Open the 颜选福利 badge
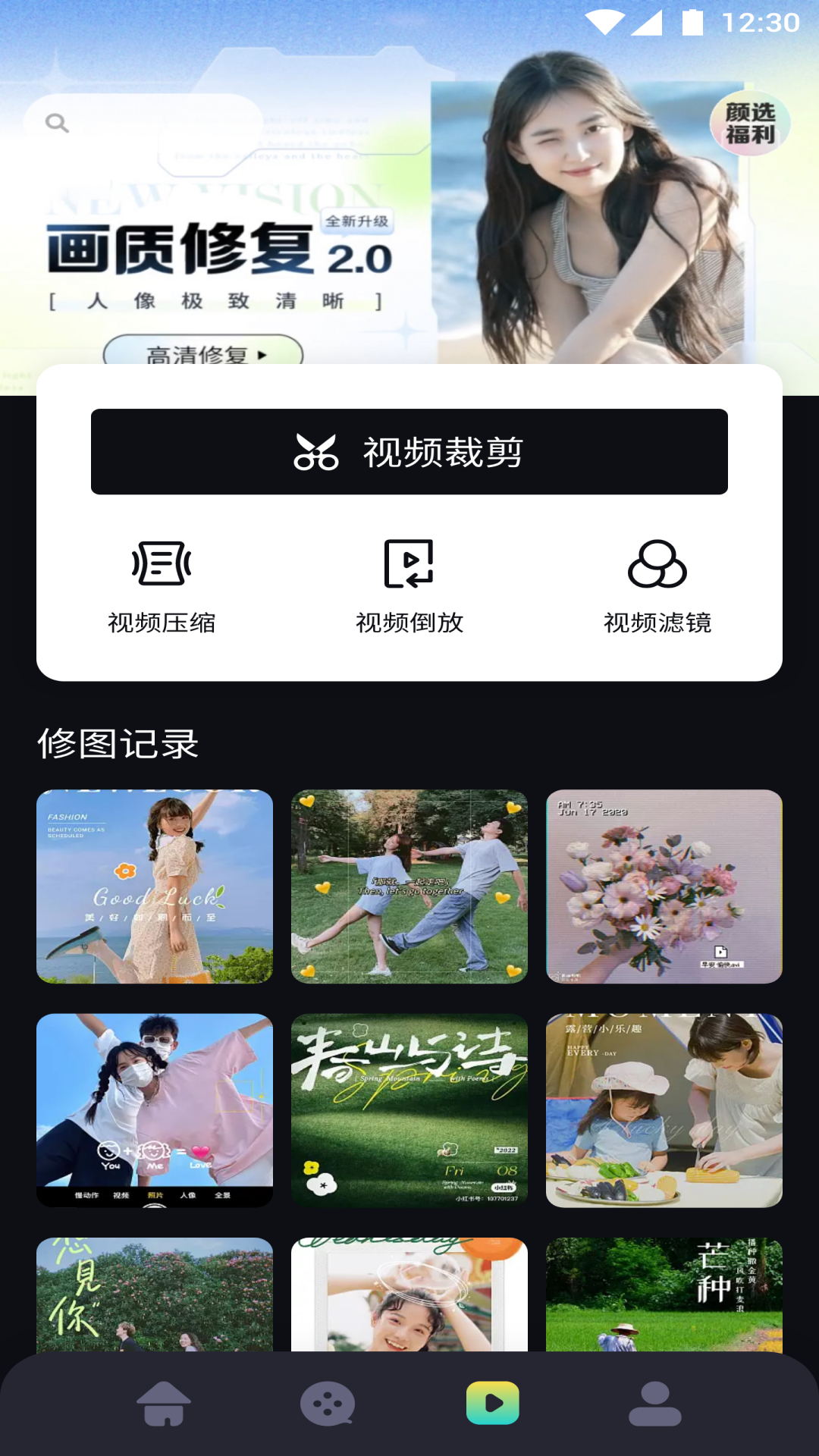The width and height of the screenshot is (819, 1456). [x=749, y=124]
